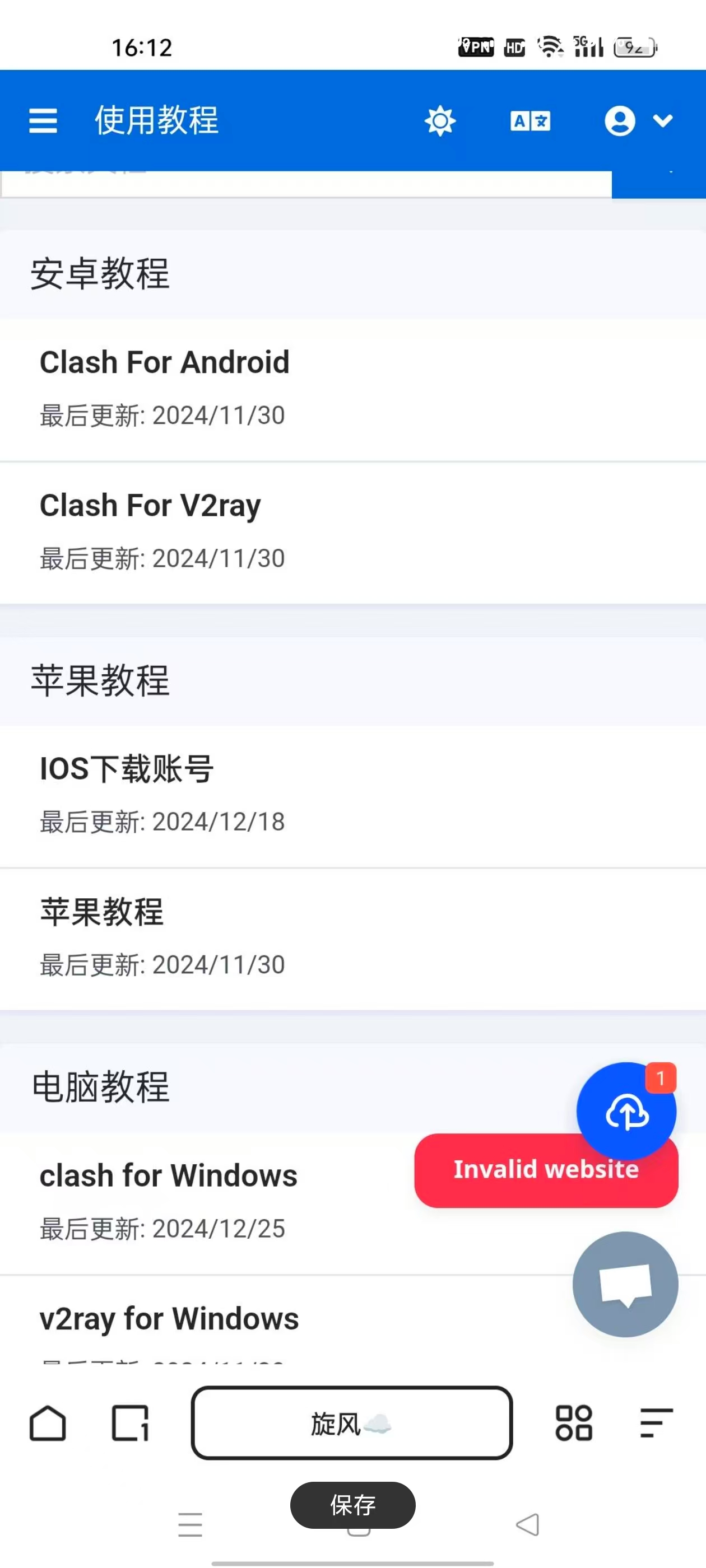Image resolution: width=706 pixels, height=1568 pixels.
Task: Open the clash for Windows tutorial
Action: (x=169, y=1175)
